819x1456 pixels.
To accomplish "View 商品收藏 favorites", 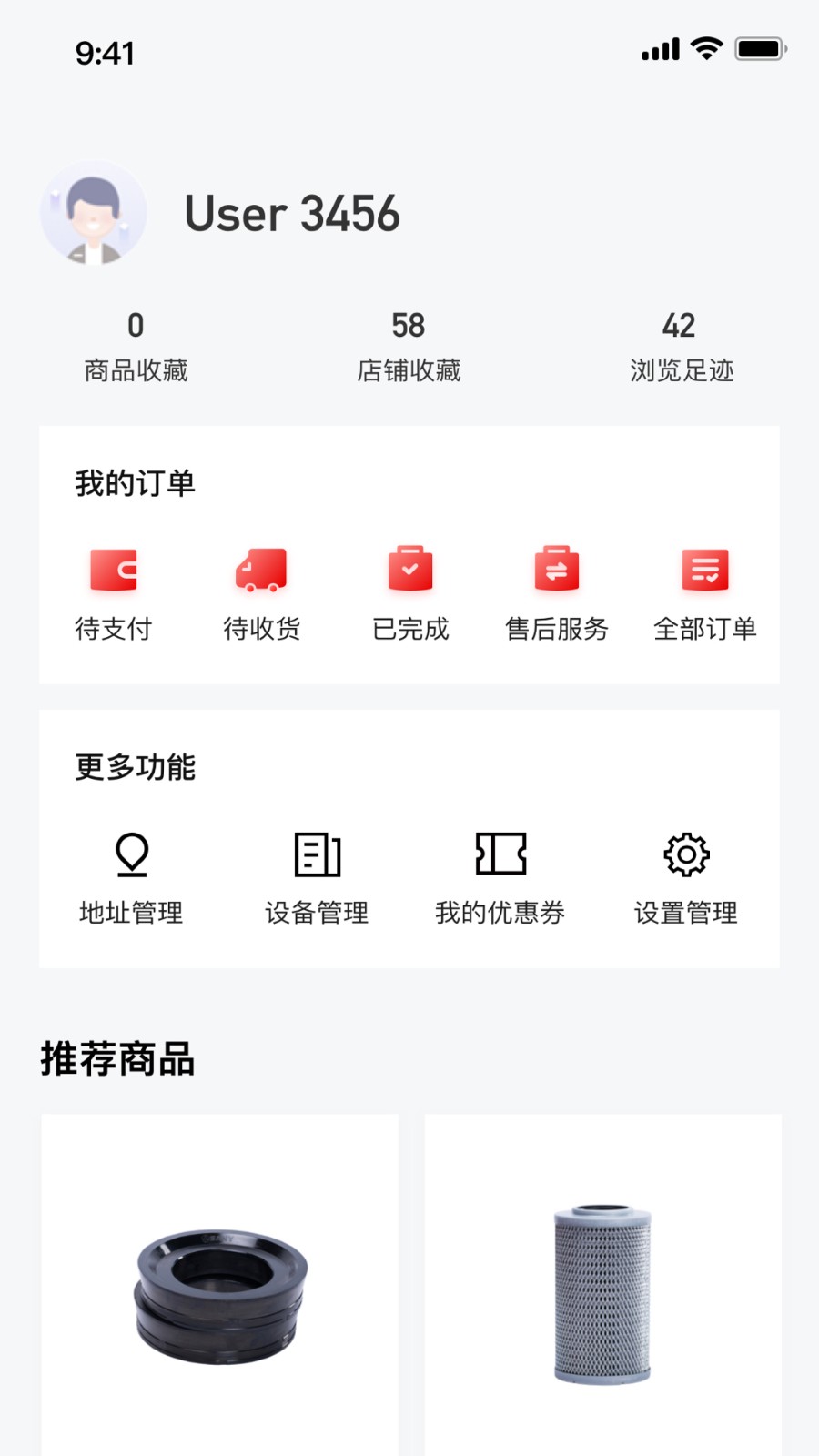I will point(136,347).
